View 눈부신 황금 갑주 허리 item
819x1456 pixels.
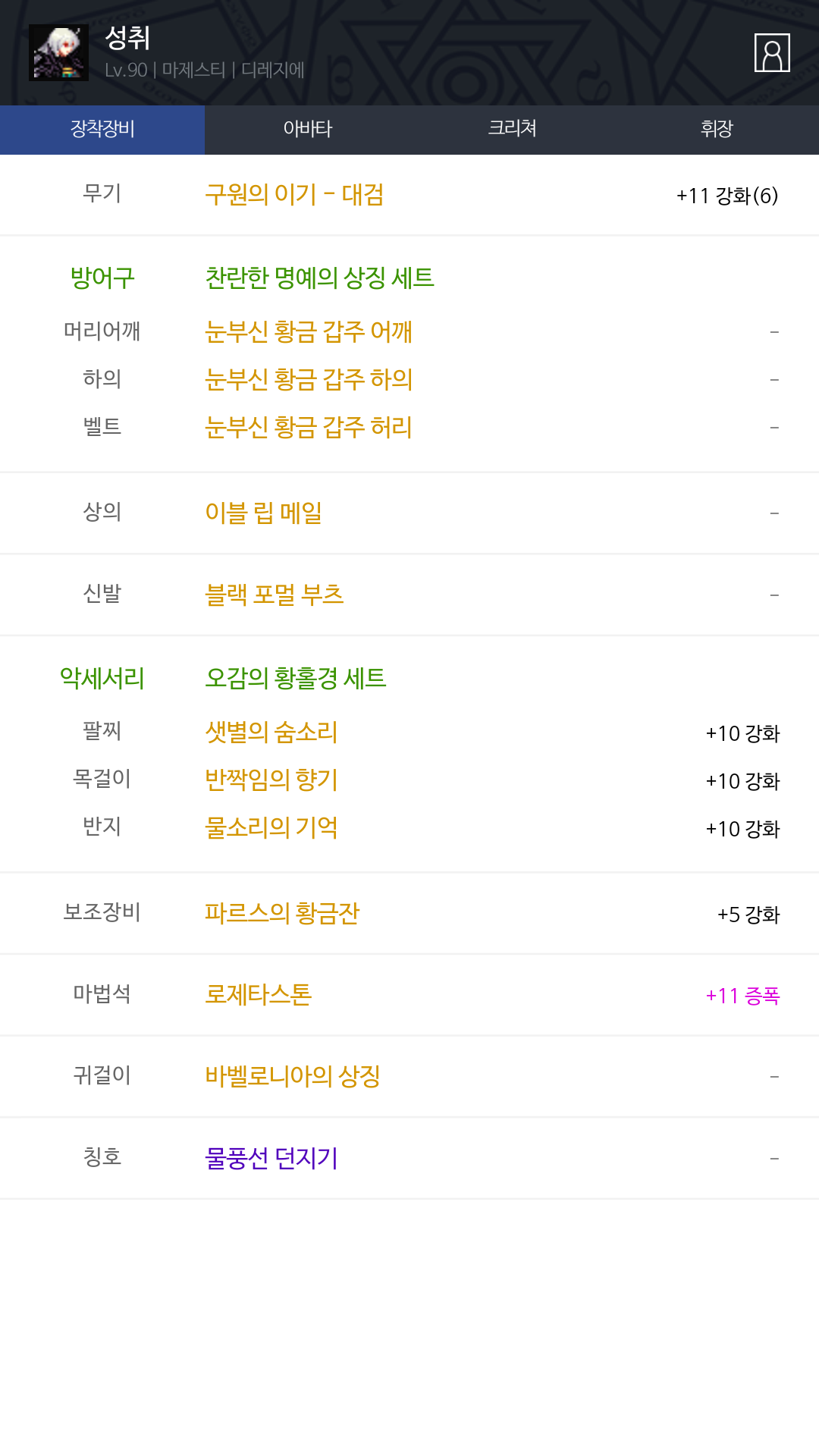pyautogui.click(x=309, y=427)
